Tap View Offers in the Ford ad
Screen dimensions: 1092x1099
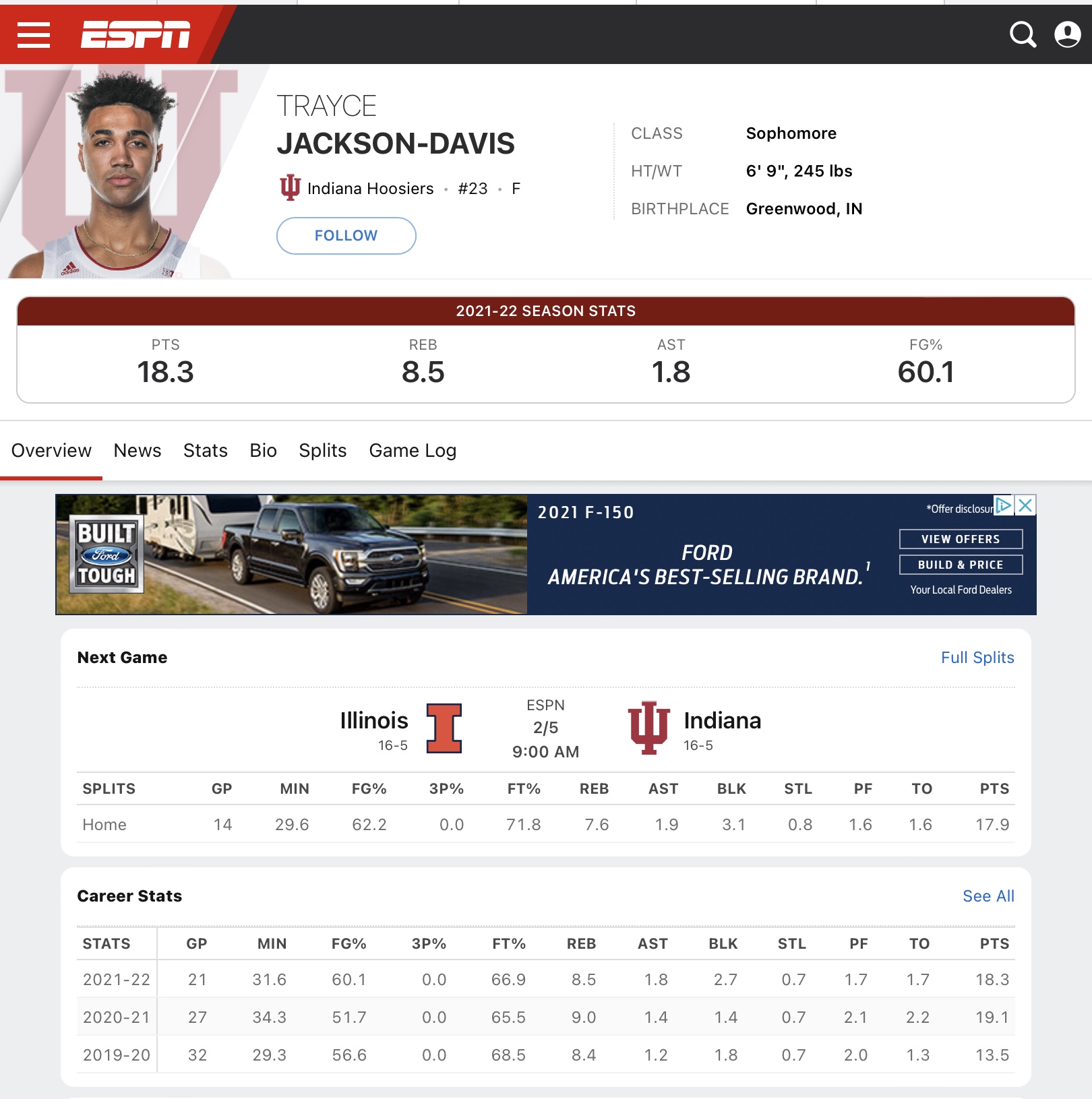click(x=961, y=539)
